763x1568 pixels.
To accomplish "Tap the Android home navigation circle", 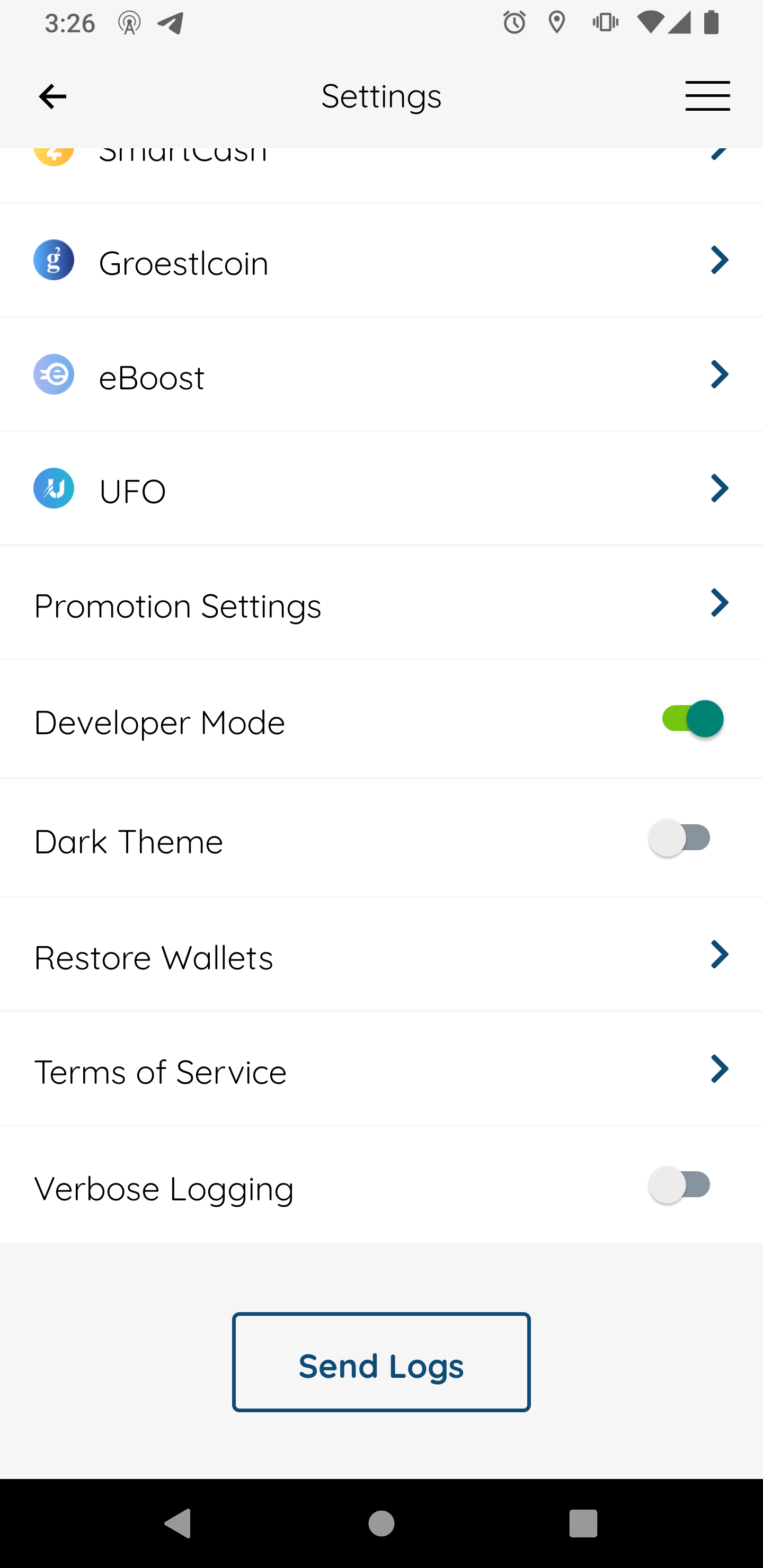I will coord(381,1524).
